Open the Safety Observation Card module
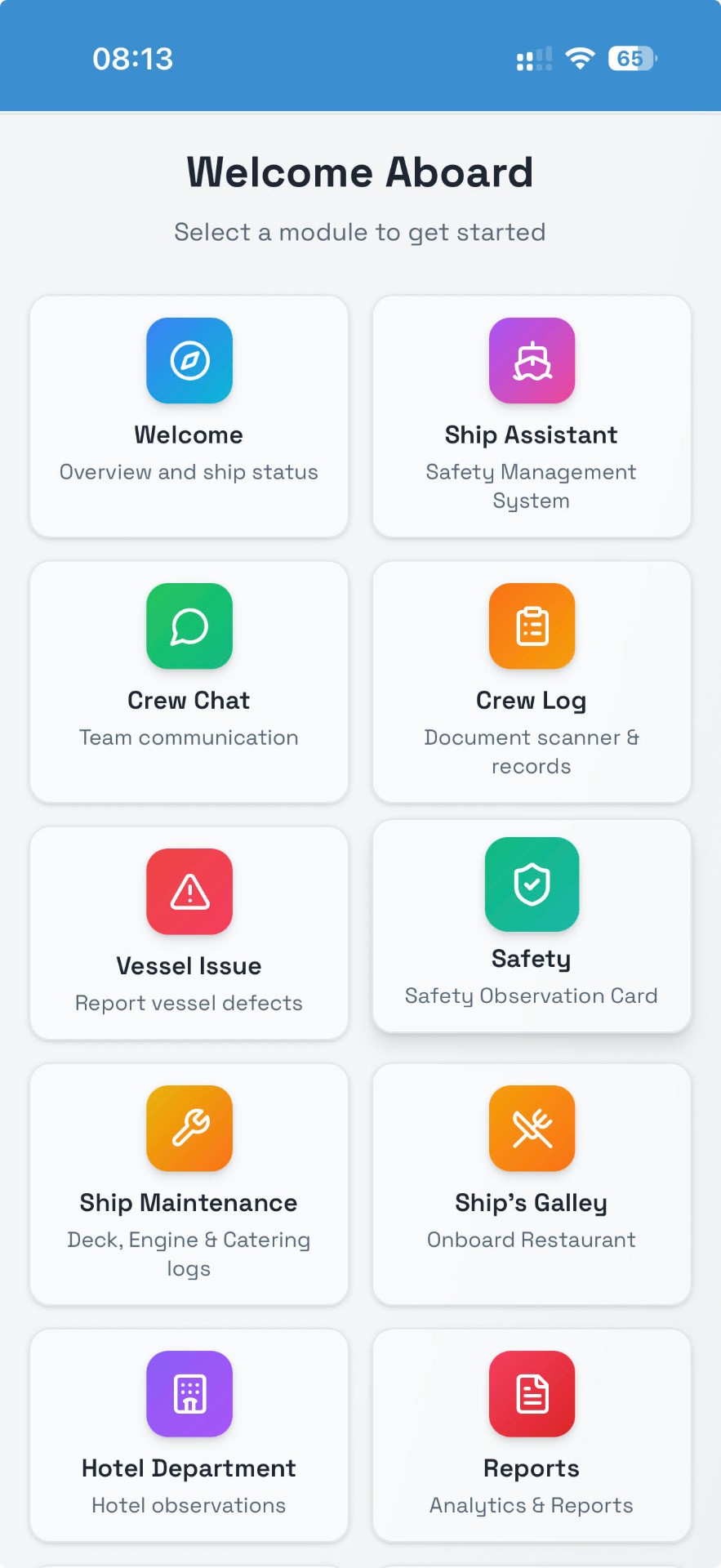Screen dimensions: 721x1568 coord(531,925)
